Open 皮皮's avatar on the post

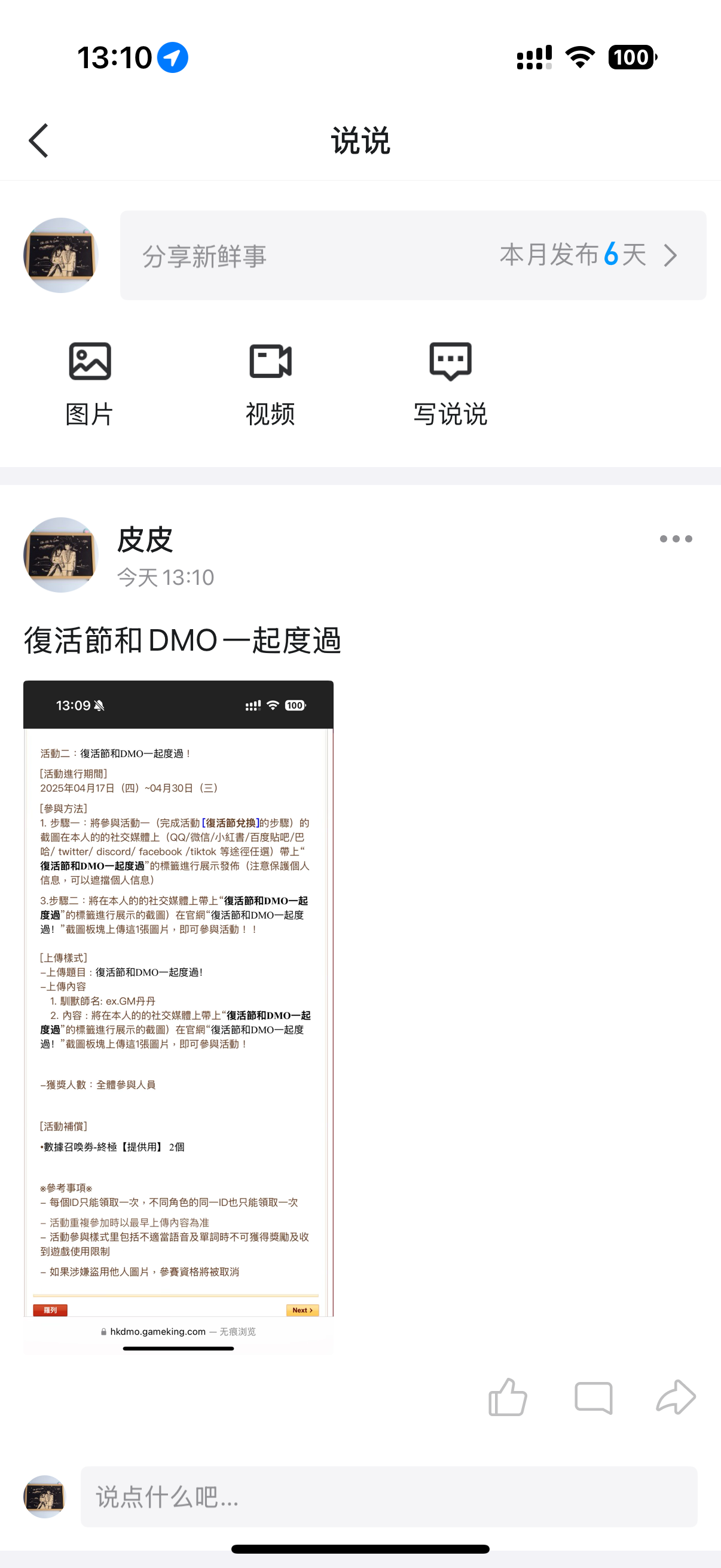click(61, 554)
